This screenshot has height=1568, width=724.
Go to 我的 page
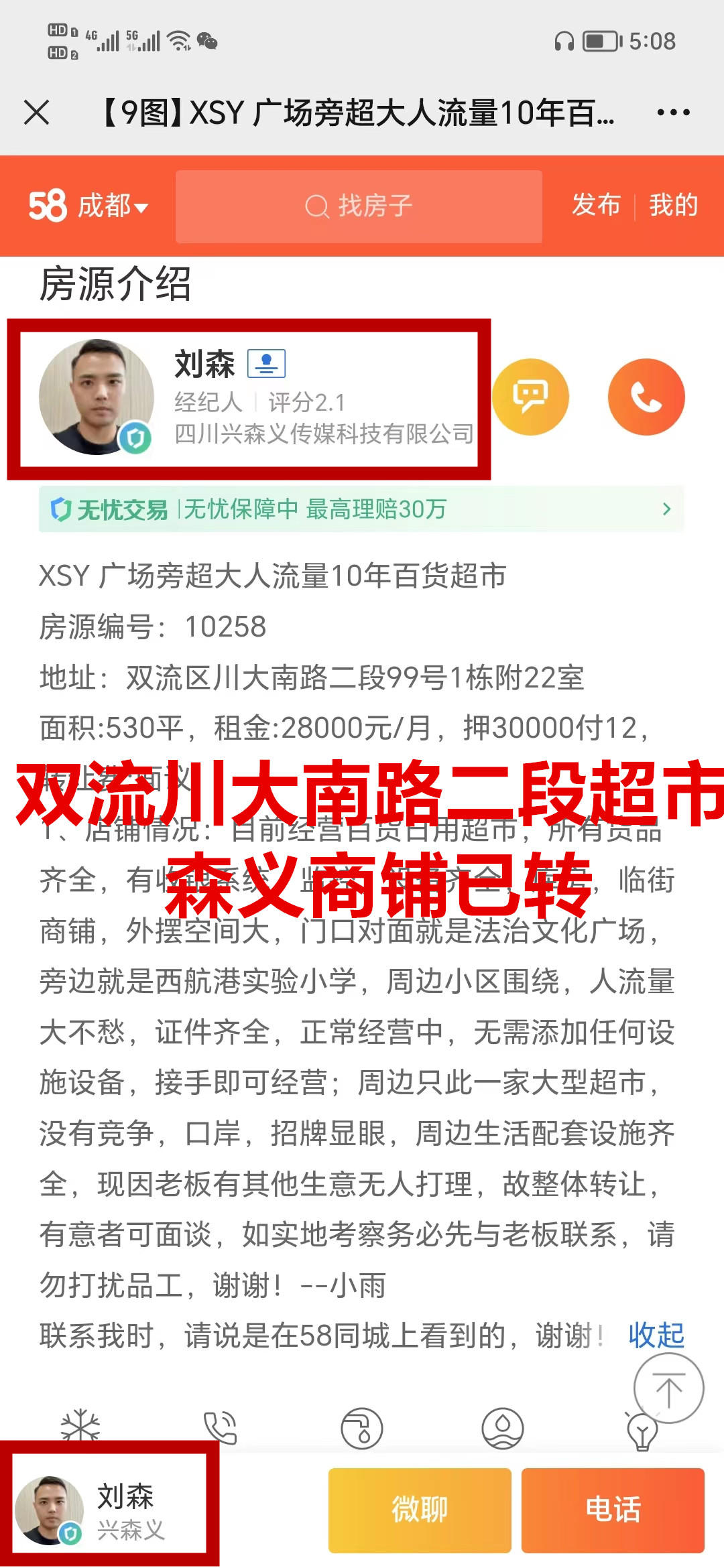pos(673,204)
